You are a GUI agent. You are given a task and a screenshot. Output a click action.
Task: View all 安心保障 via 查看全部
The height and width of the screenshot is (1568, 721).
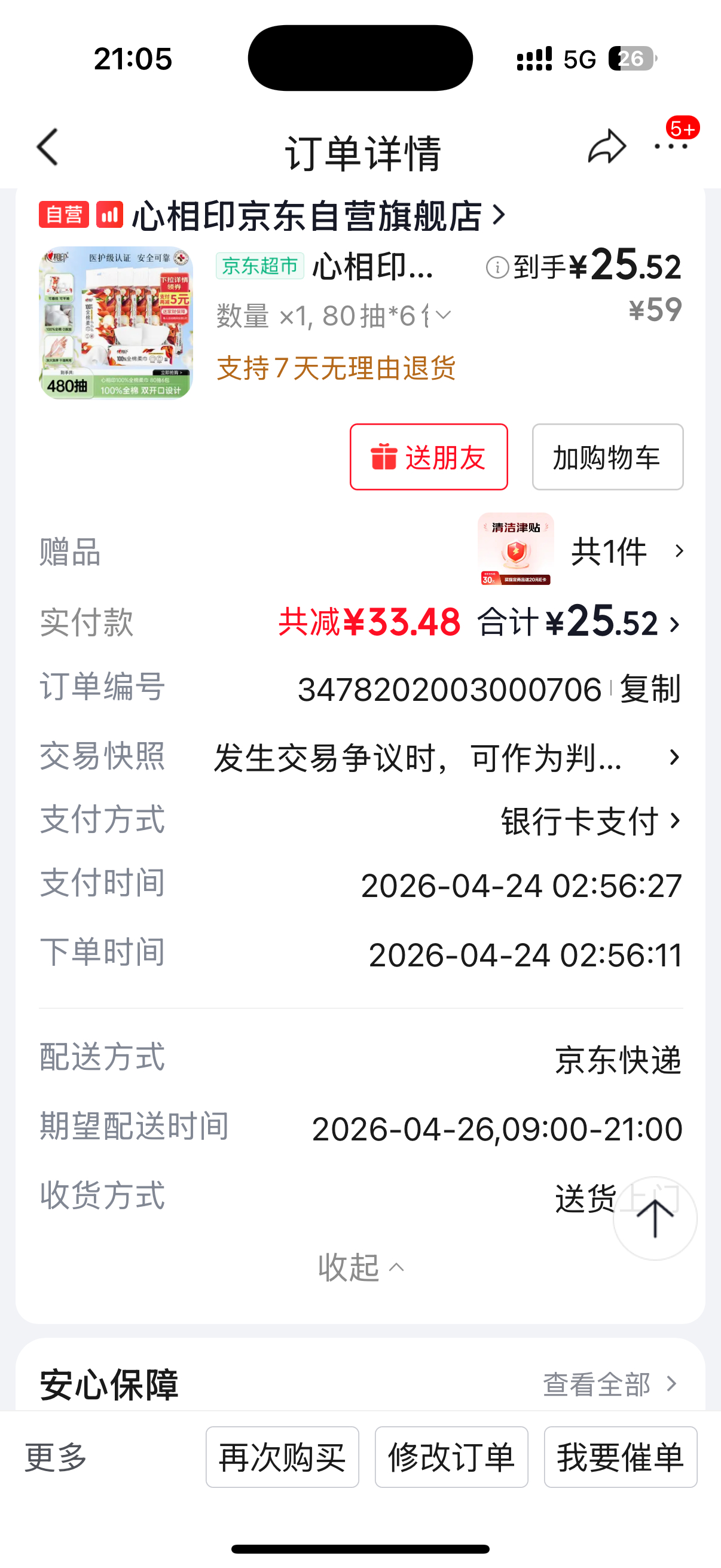click(x=609, y=1384)
